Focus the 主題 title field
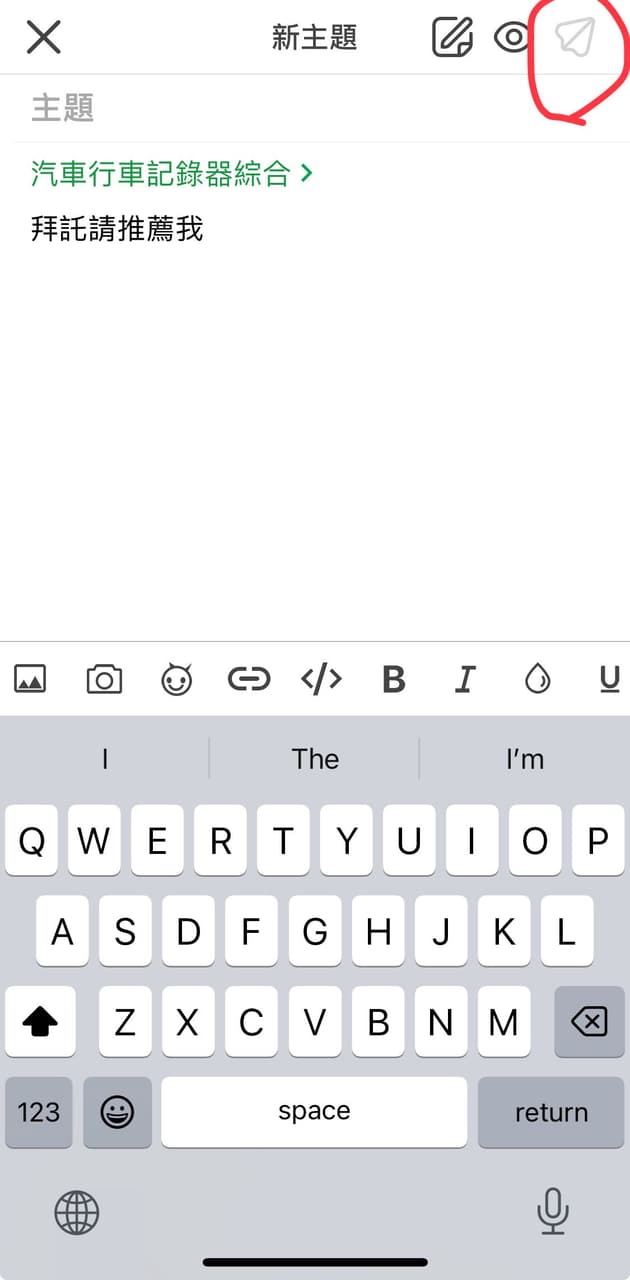Screen dimensions: 630x1280 [x=300, y=108]
